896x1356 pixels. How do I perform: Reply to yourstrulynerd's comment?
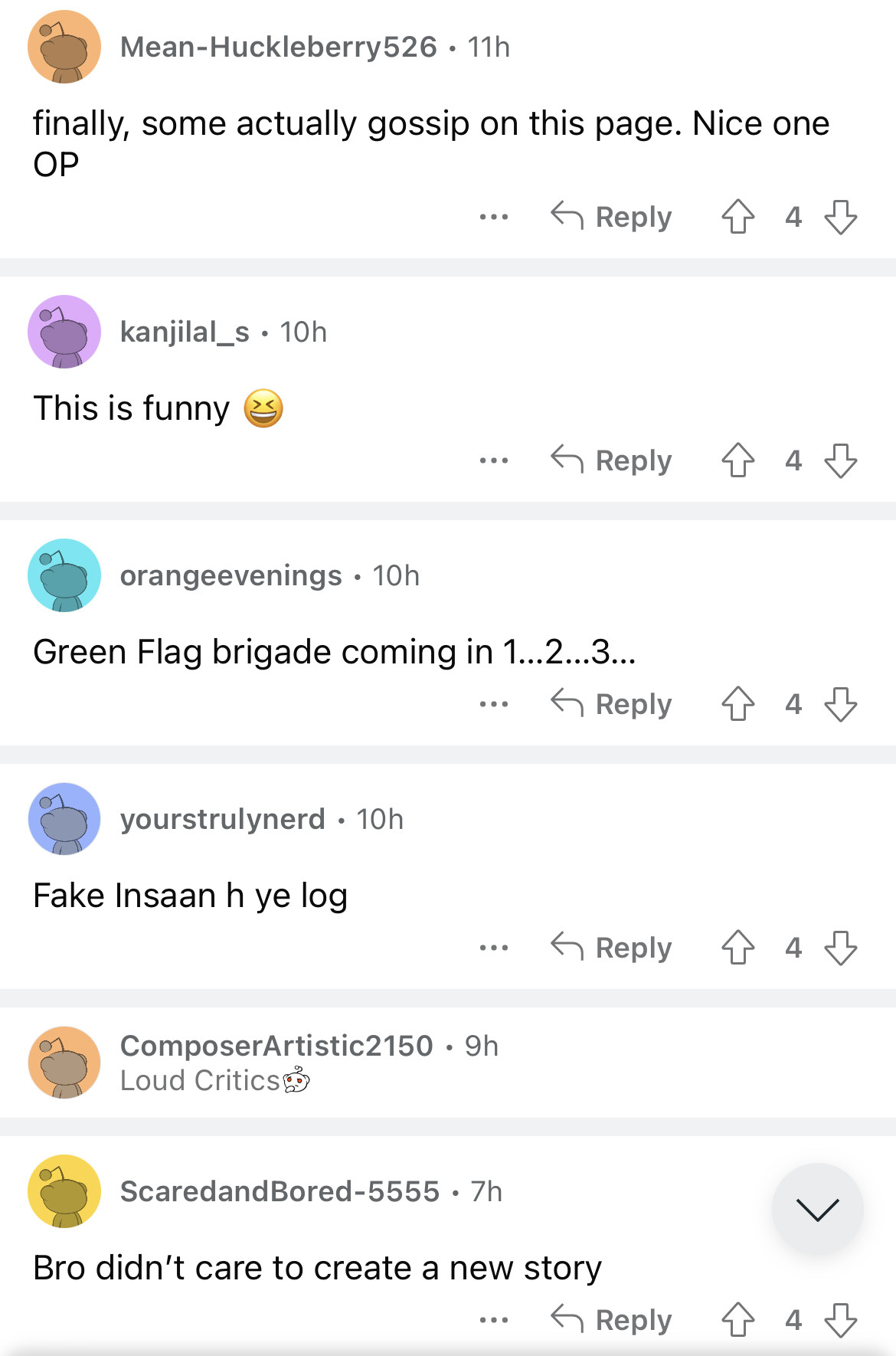tap(611, 948)
